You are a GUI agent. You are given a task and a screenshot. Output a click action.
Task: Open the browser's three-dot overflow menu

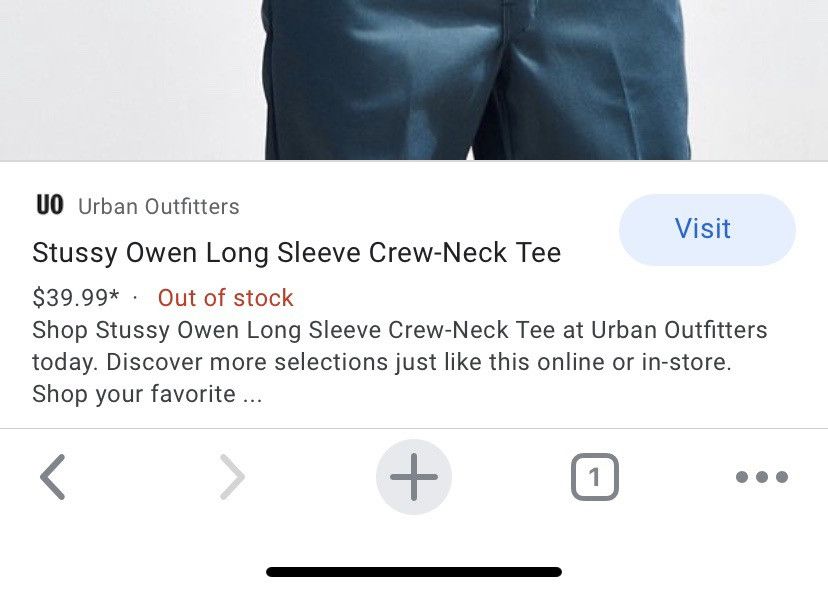pos(761,477)
